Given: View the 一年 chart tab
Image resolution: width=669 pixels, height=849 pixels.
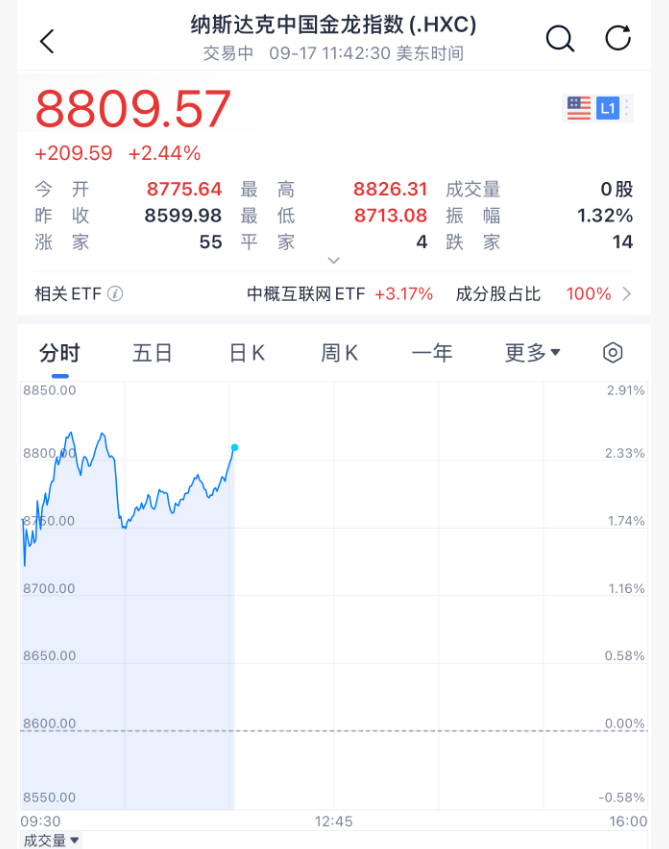Looking at the screenshot, I should 432,352.
